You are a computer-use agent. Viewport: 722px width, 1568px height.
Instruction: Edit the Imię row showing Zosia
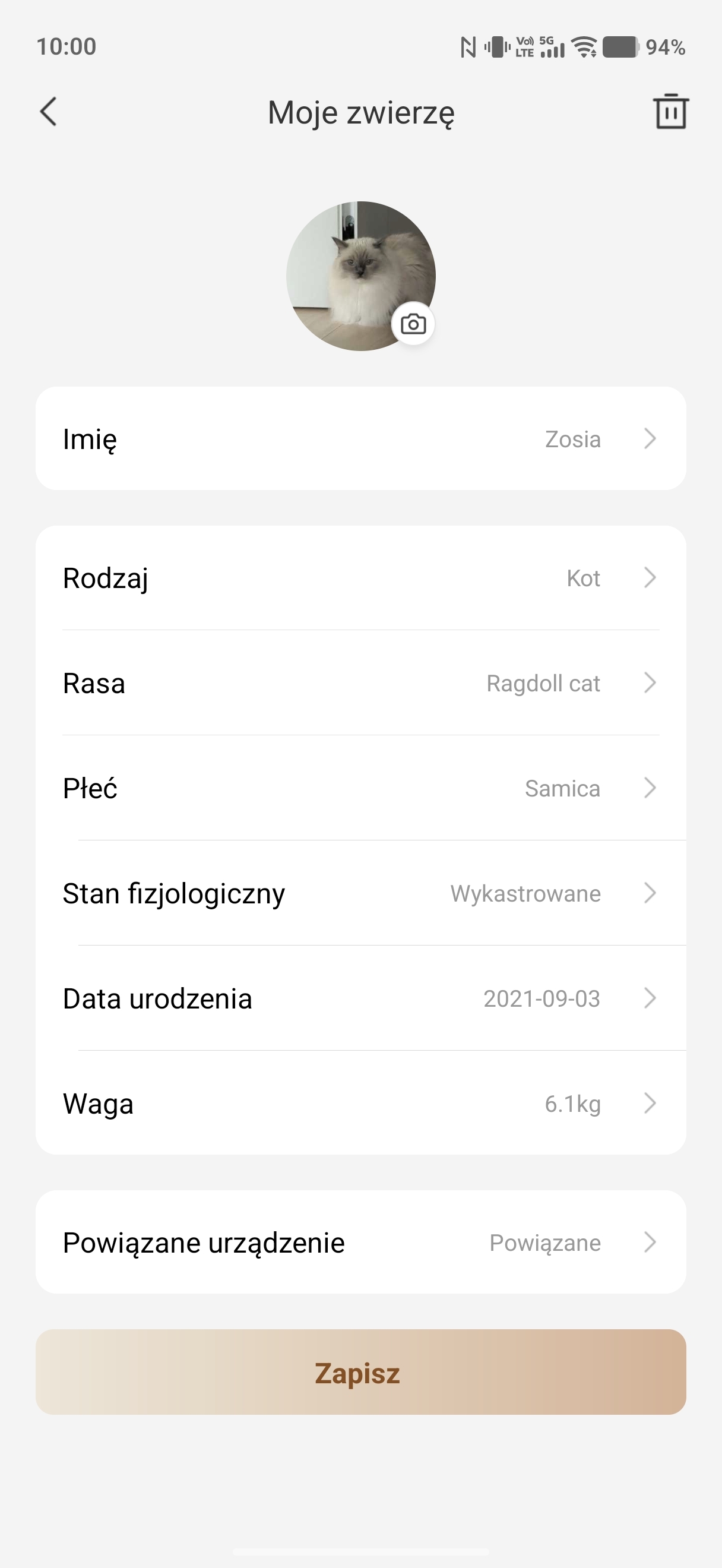pos(360,439)
